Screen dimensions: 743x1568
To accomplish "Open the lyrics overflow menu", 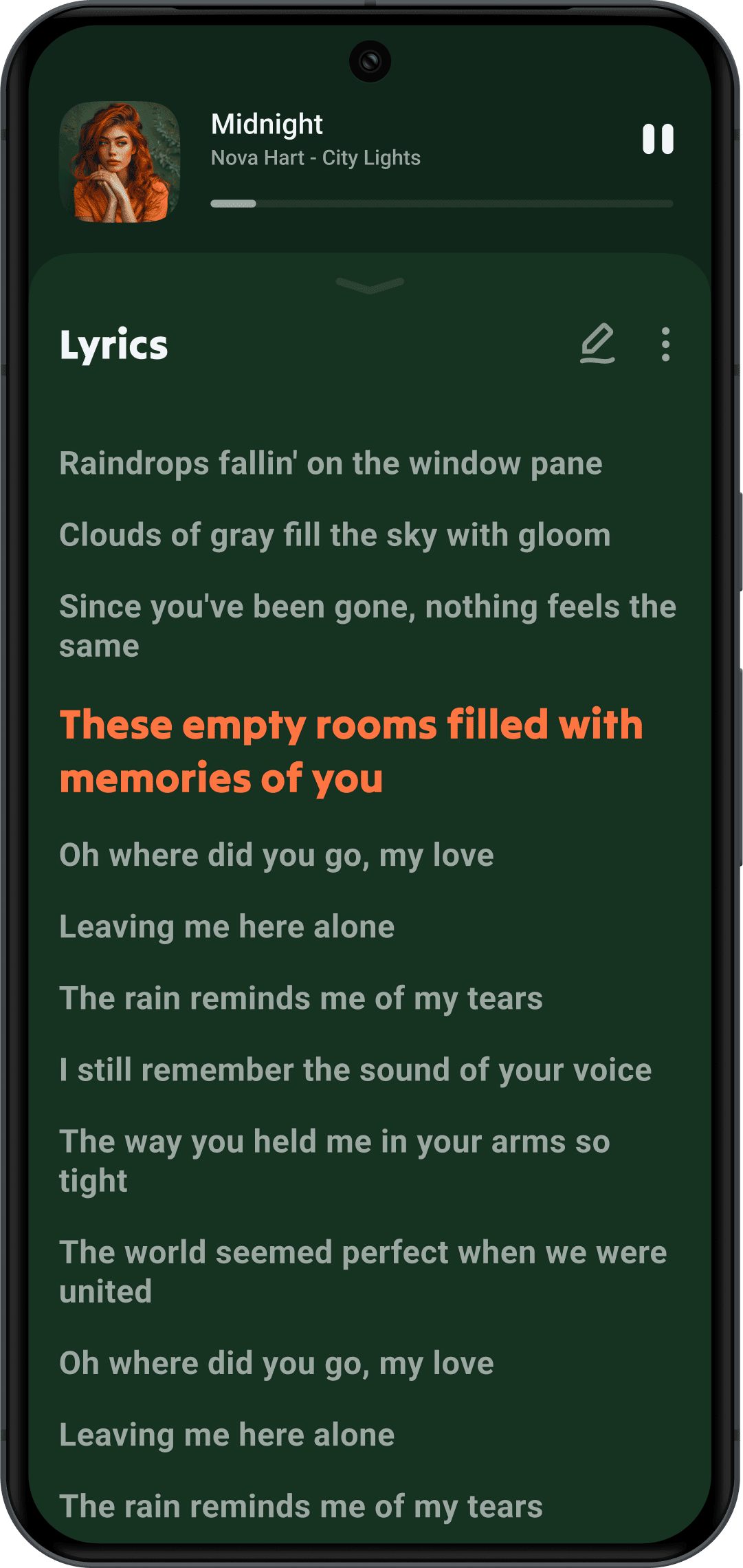I will coord(665,344).
